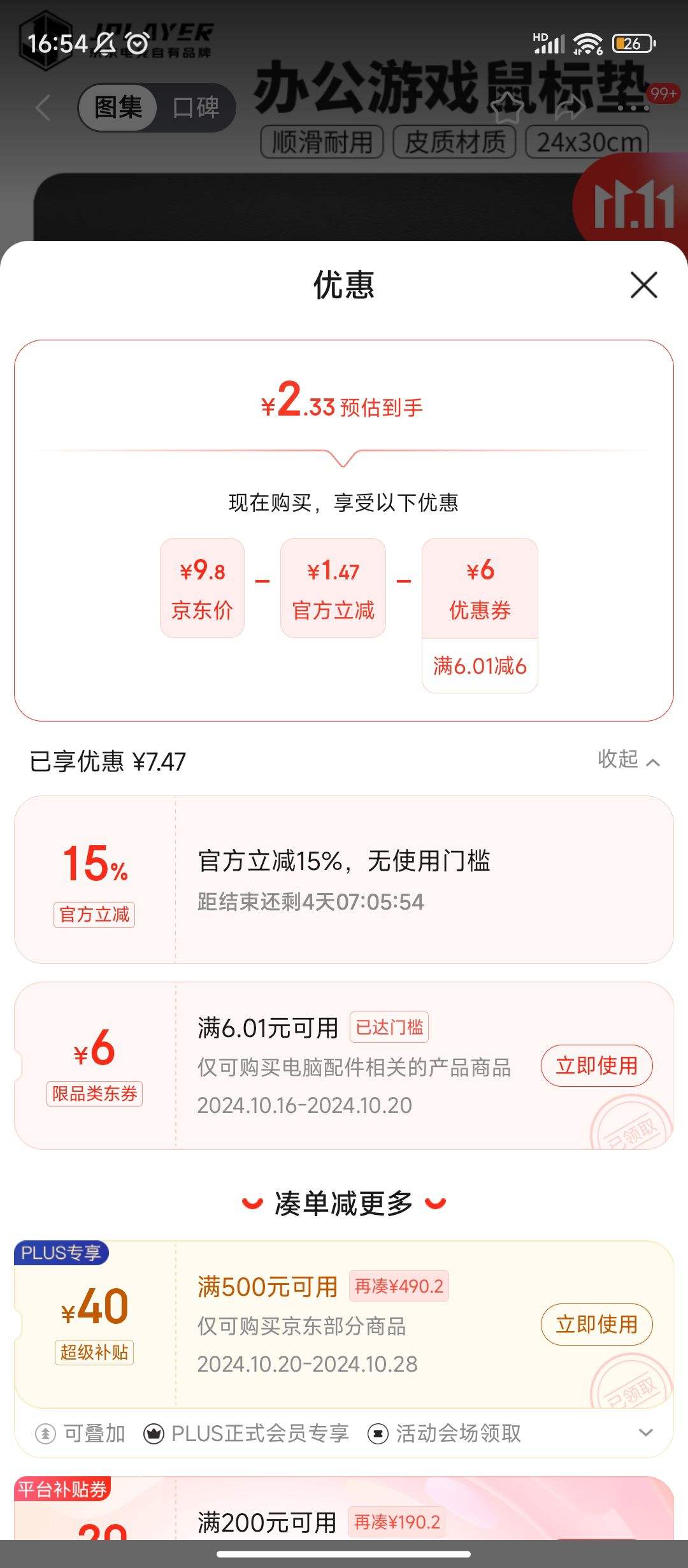Tap the 再凑¥490.2 reminder tag
This screenshot has height=1568, width=688.
click(401, 1286)
